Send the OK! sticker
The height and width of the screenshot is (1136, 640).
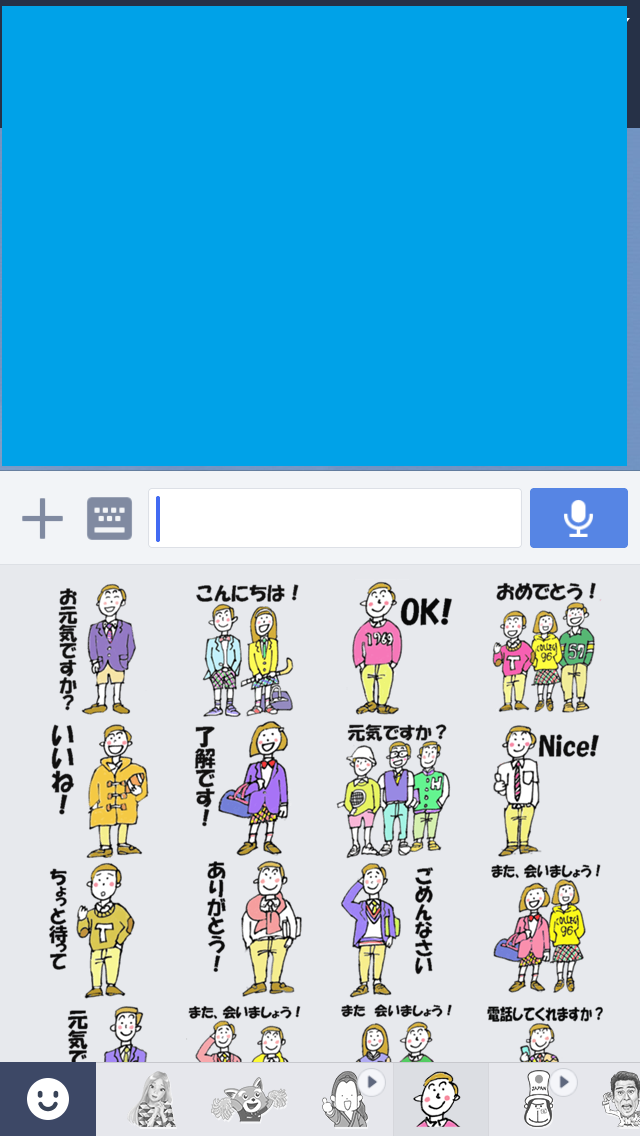click(397, 648)
